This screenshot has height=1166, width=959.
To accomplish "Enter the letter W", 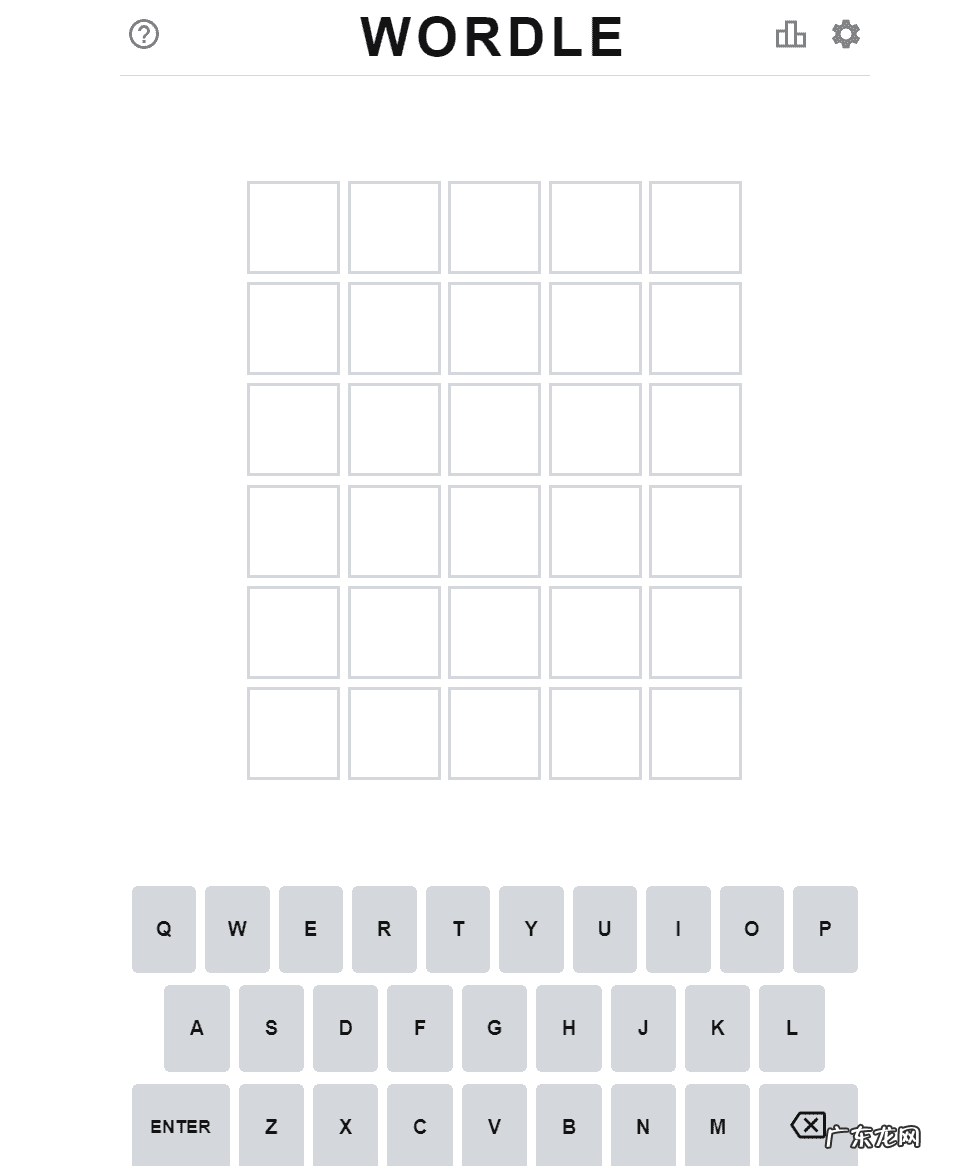I will (x=237, y=929).
